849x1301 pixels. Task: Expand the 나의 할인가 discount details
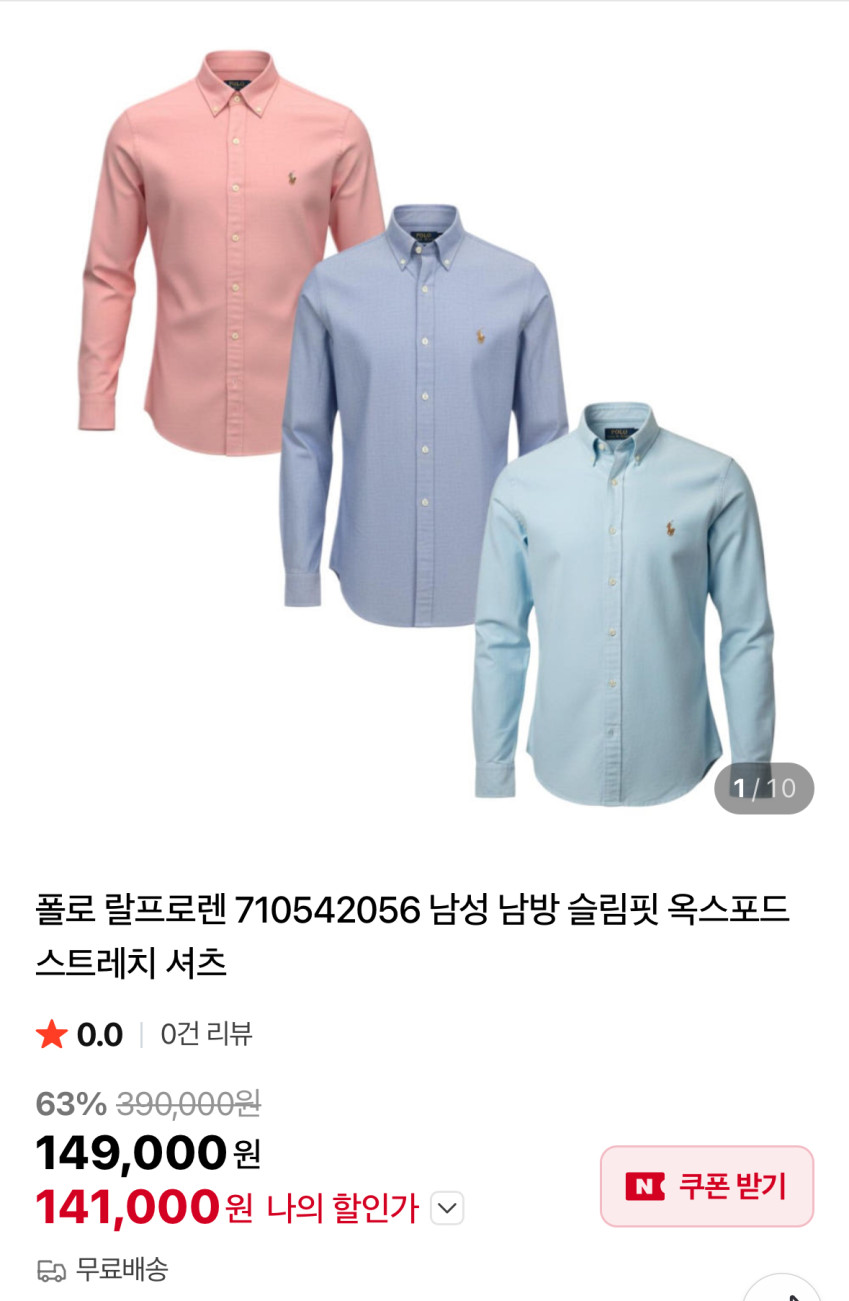(447, 1208)
